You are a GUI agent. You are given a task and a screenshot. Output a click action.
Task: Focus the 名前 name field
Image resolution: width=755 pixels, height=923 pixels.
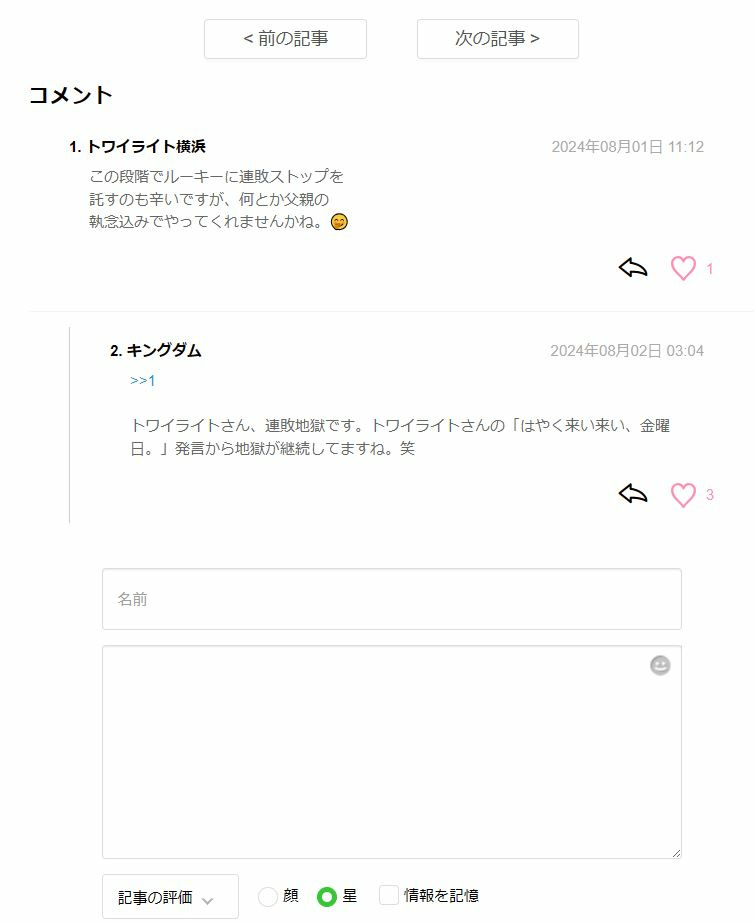coord(391,599)
